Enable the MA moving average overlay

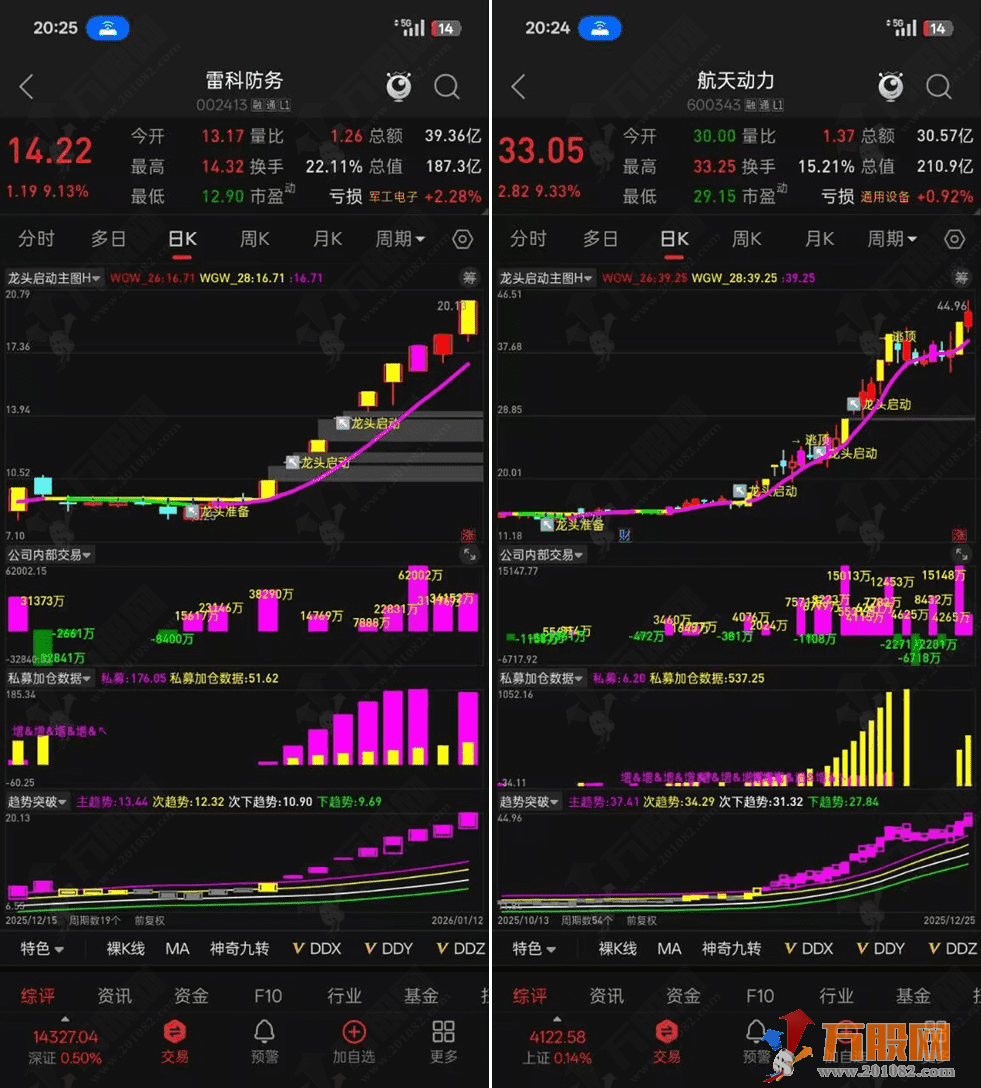point(177,948)
